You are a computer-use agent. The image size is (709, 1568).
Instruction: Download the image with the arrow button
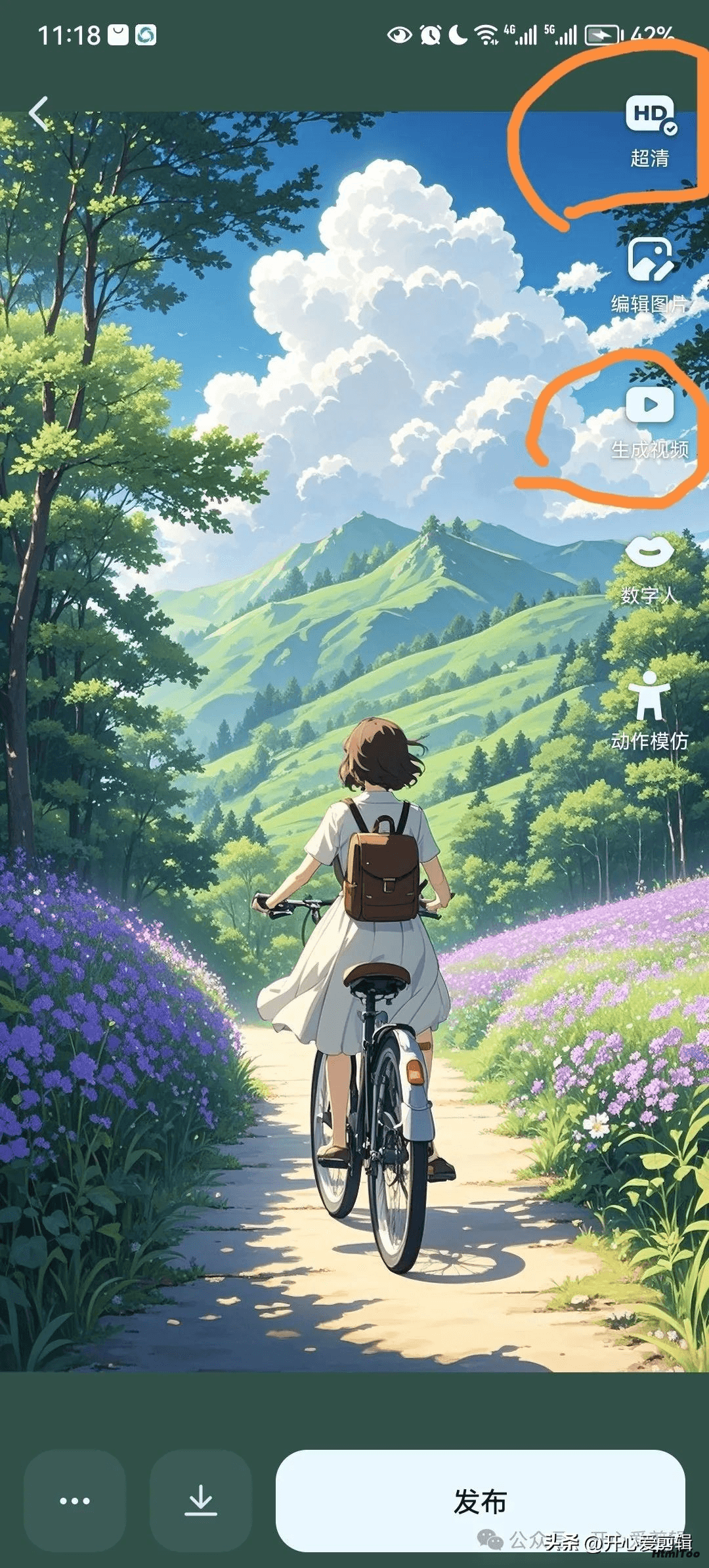click(201, 1500)
